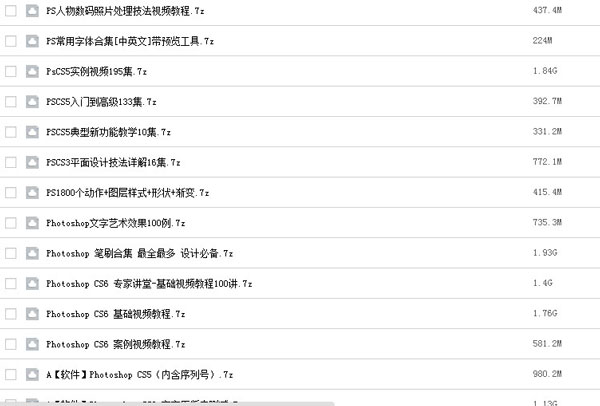Open PS1800个动作+图层样式+形状+渐变.7z
Image resolution: width=600 pixels, height=406 pixels.
127,192
